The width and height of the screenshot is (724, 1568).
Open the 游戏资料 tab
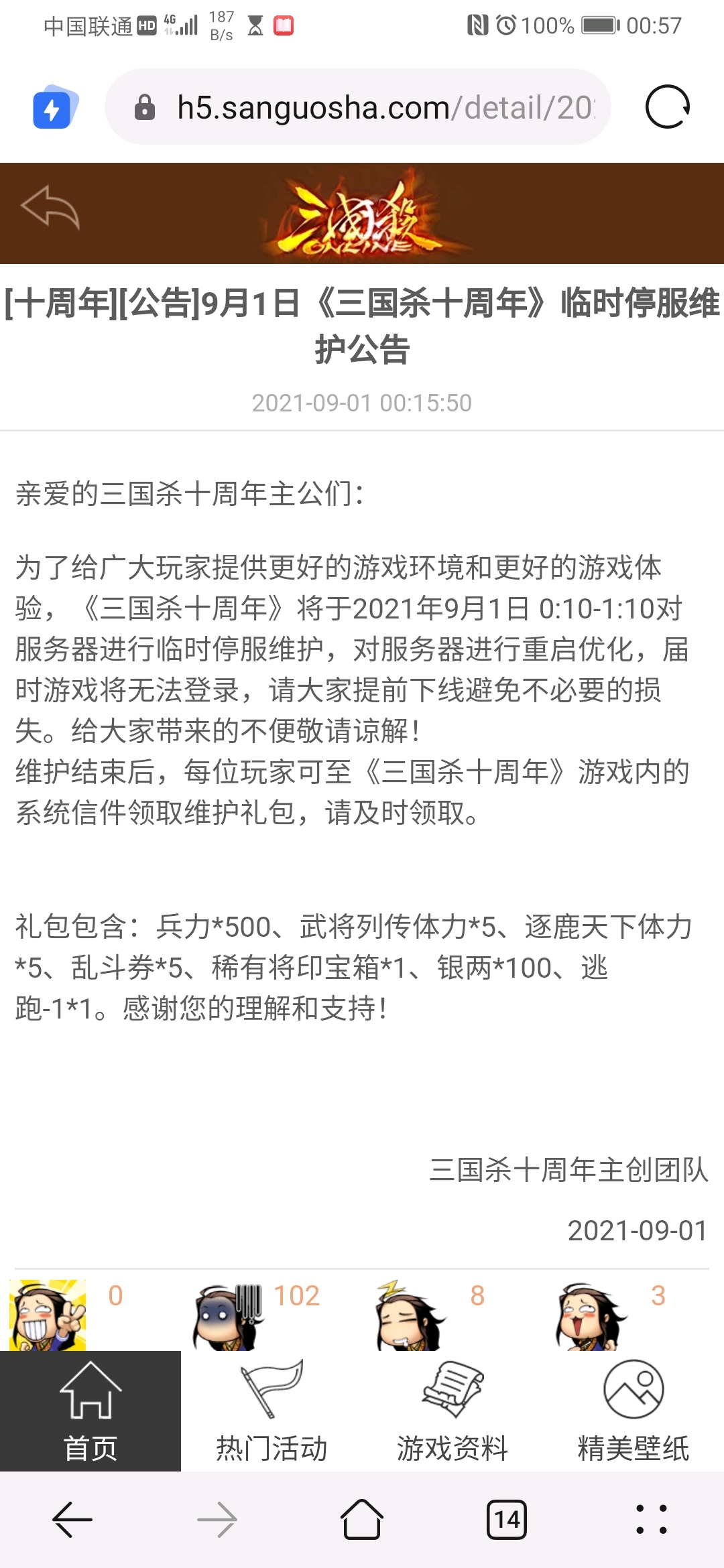(x=452, y=1411)
